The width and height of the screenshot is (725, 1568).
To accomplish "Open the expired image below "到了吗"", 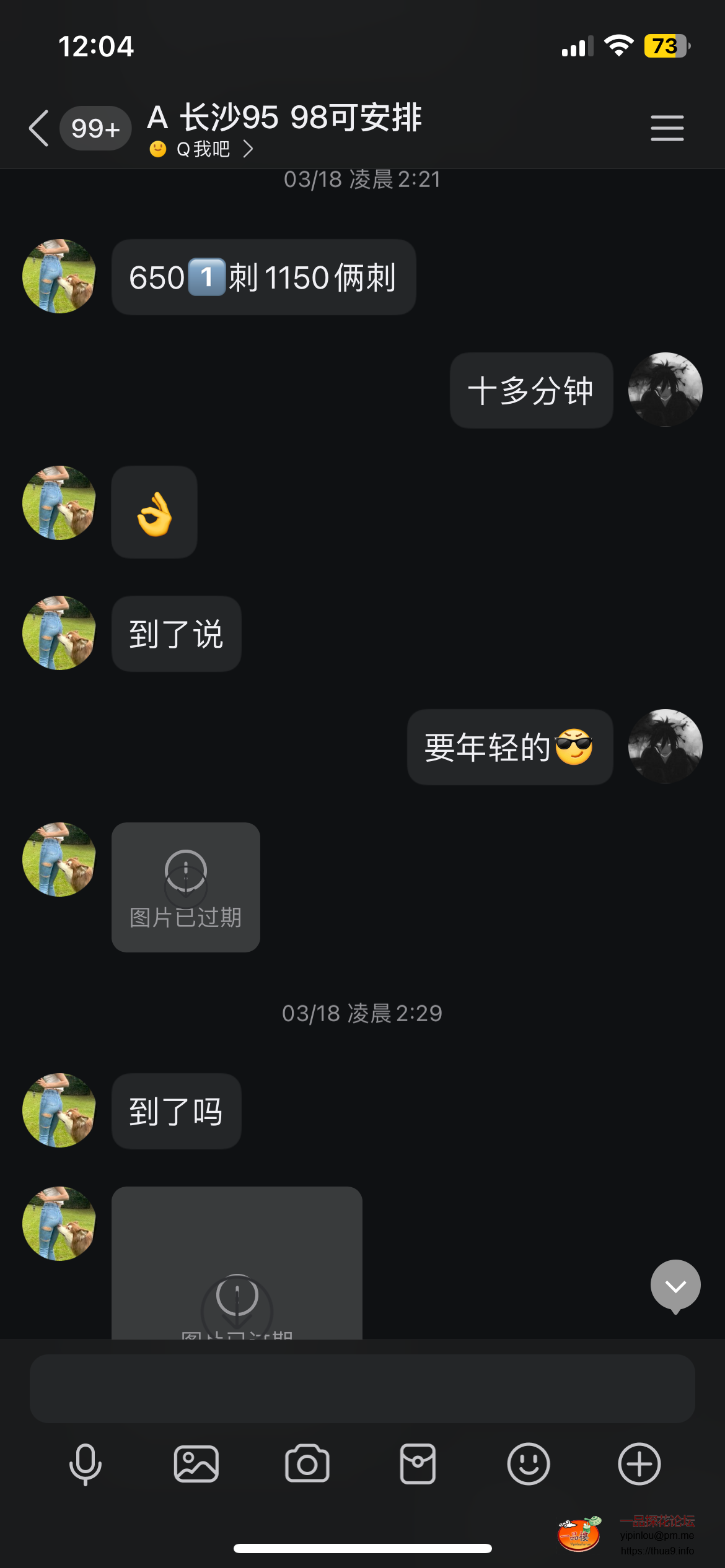I will (x=237, y=1263).
